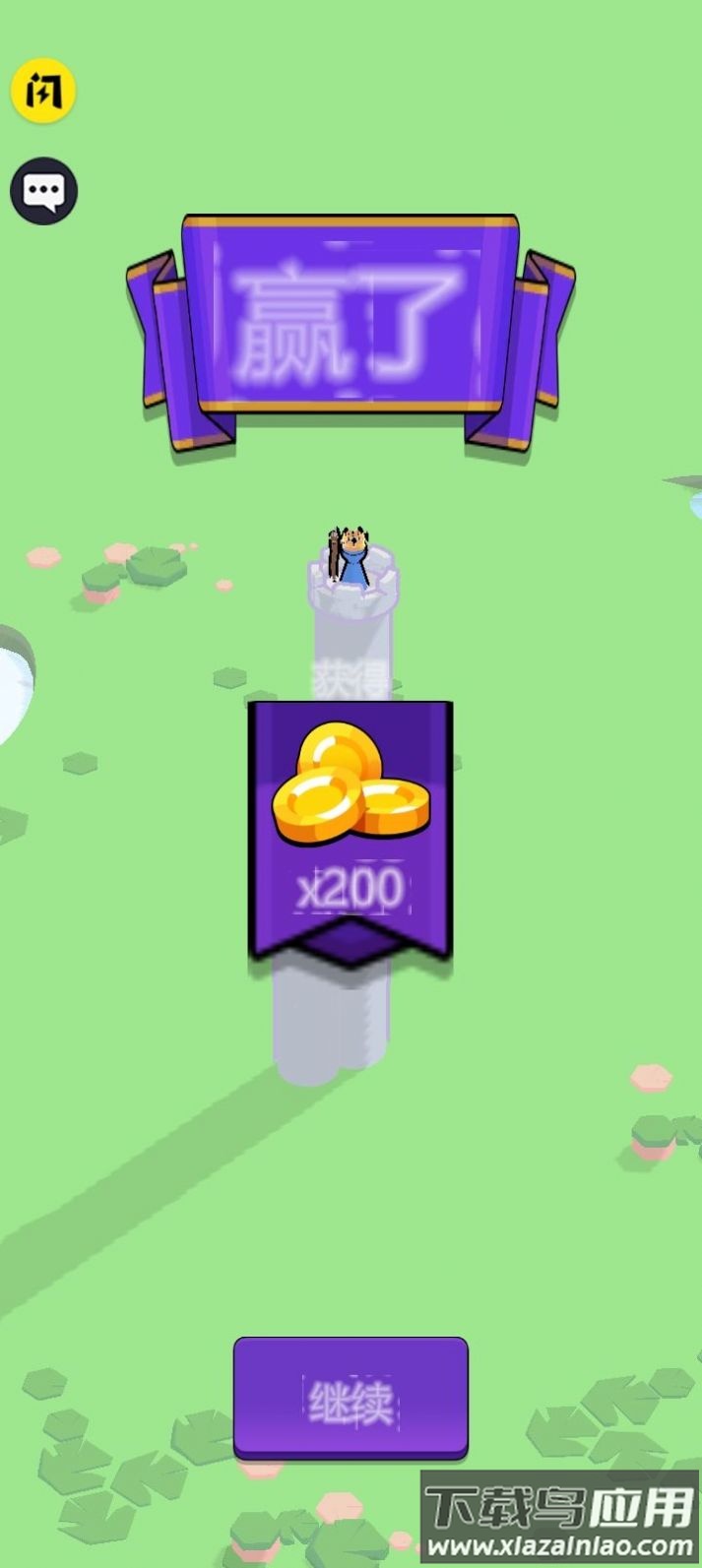Open the yellow 闪 icon

[x=43, y=92]
